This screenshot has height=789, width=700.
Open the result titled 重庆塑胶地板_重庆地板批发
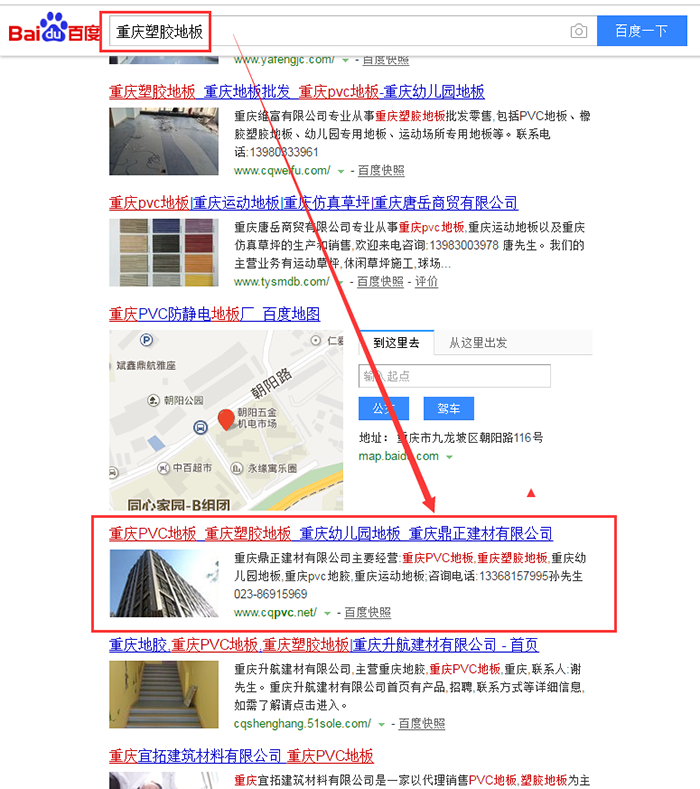tap(297, 92)
